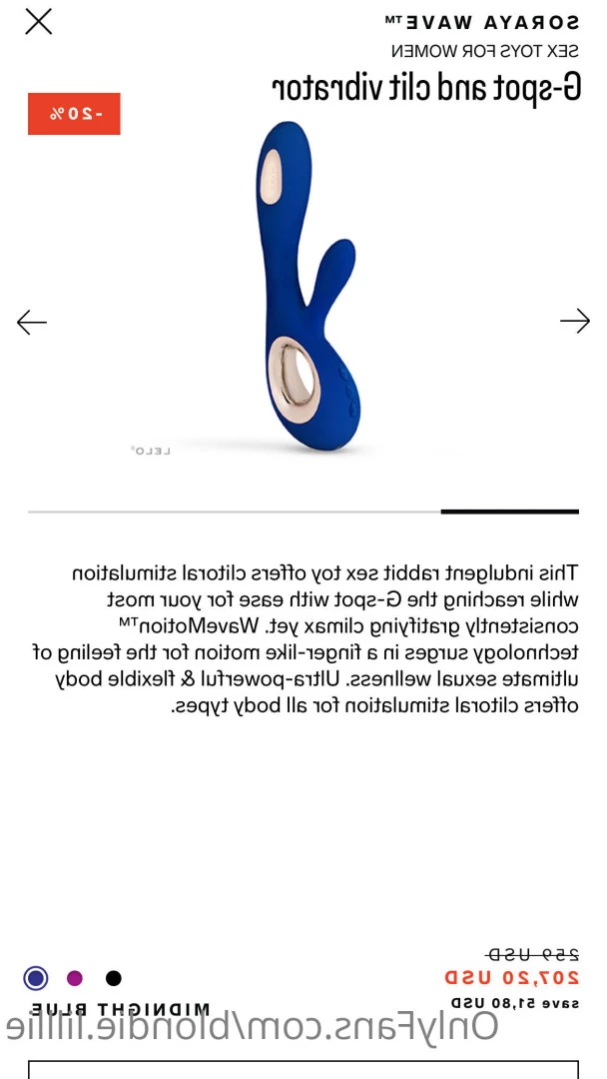Choose the purple color swatch
The width and height of the screenshot is (607, 1079).
tap(75, 978)
